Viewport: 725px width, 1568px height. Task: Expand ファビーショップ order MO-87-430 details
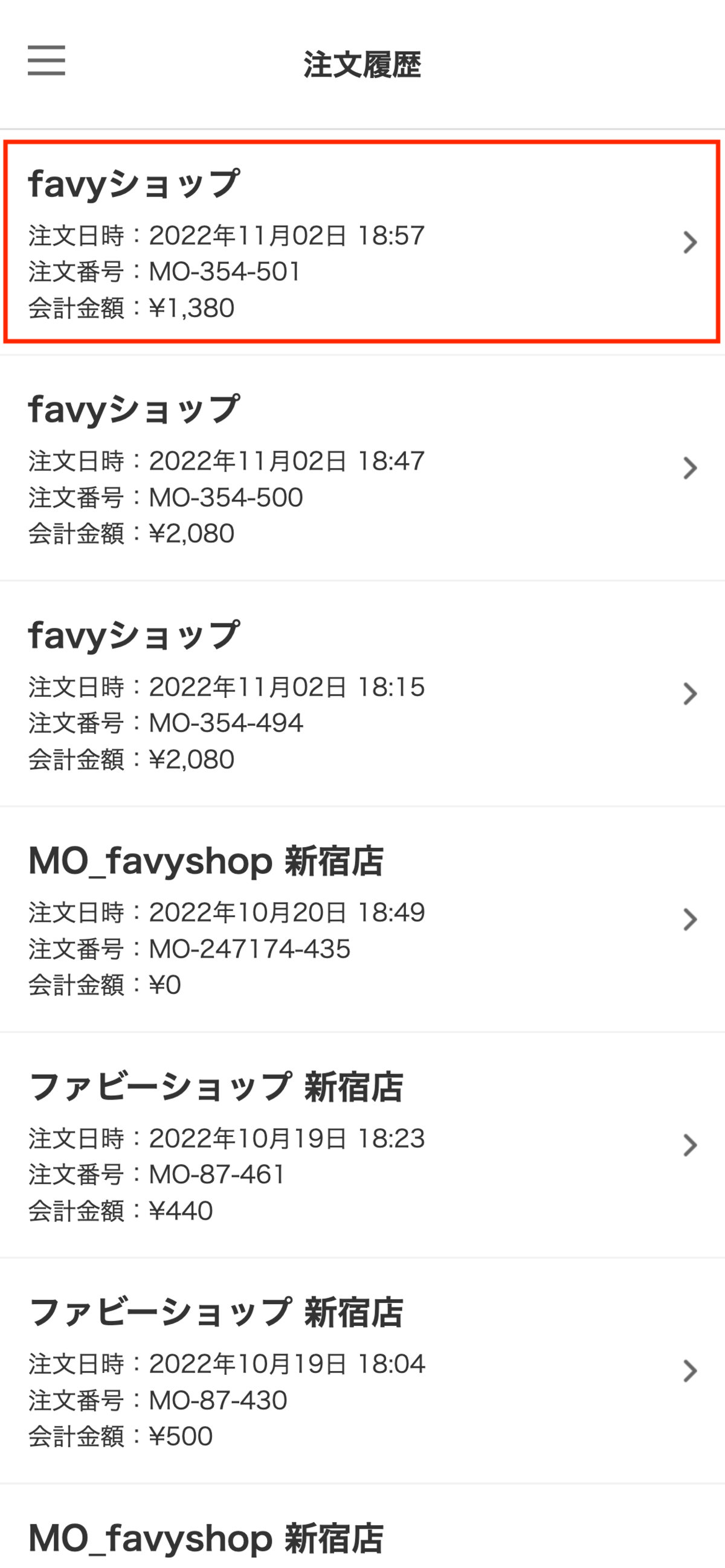point(689,1371)
